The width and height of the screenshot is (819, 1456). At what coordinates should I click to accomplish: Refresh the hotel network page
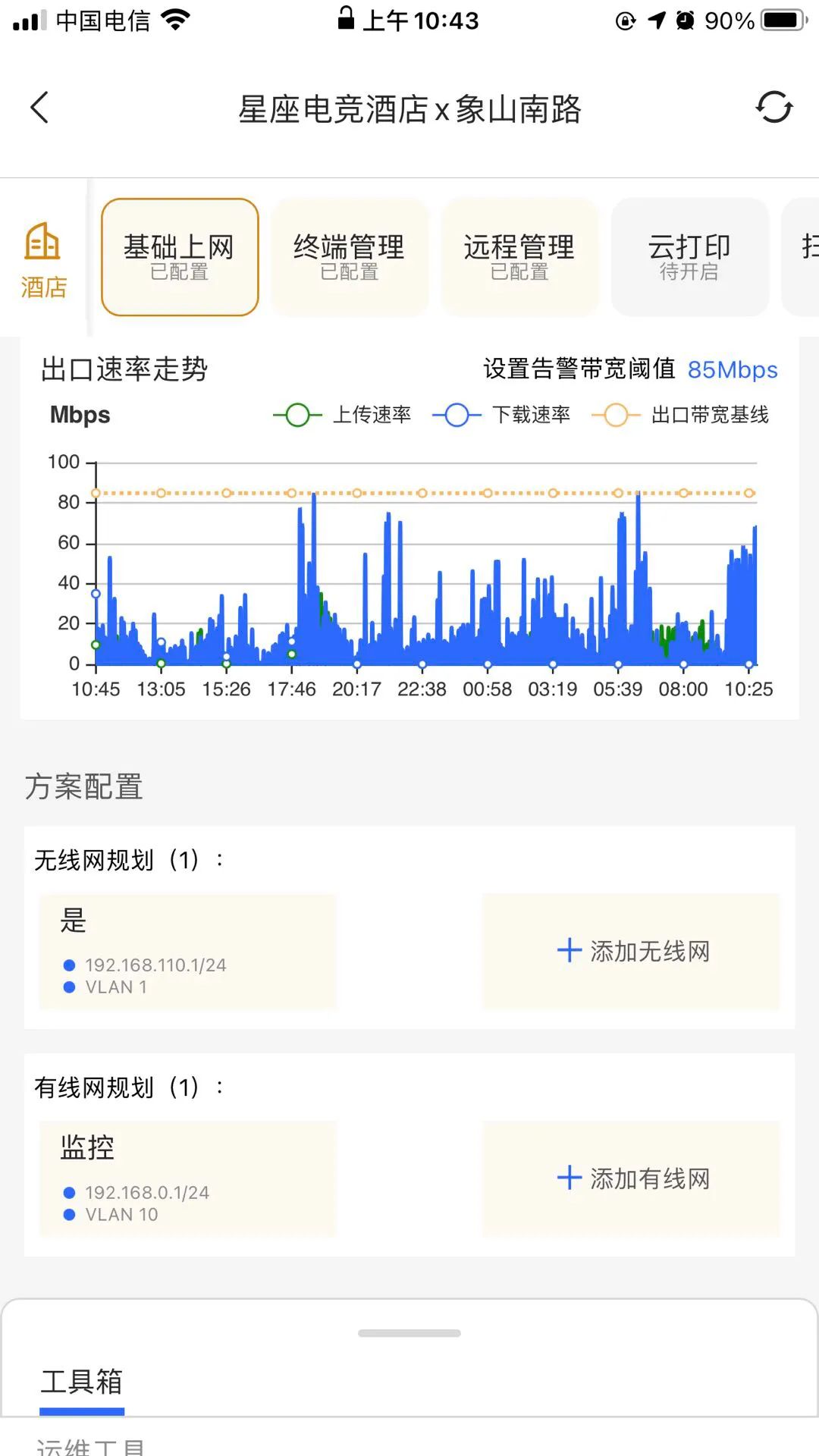pos(773,107)
